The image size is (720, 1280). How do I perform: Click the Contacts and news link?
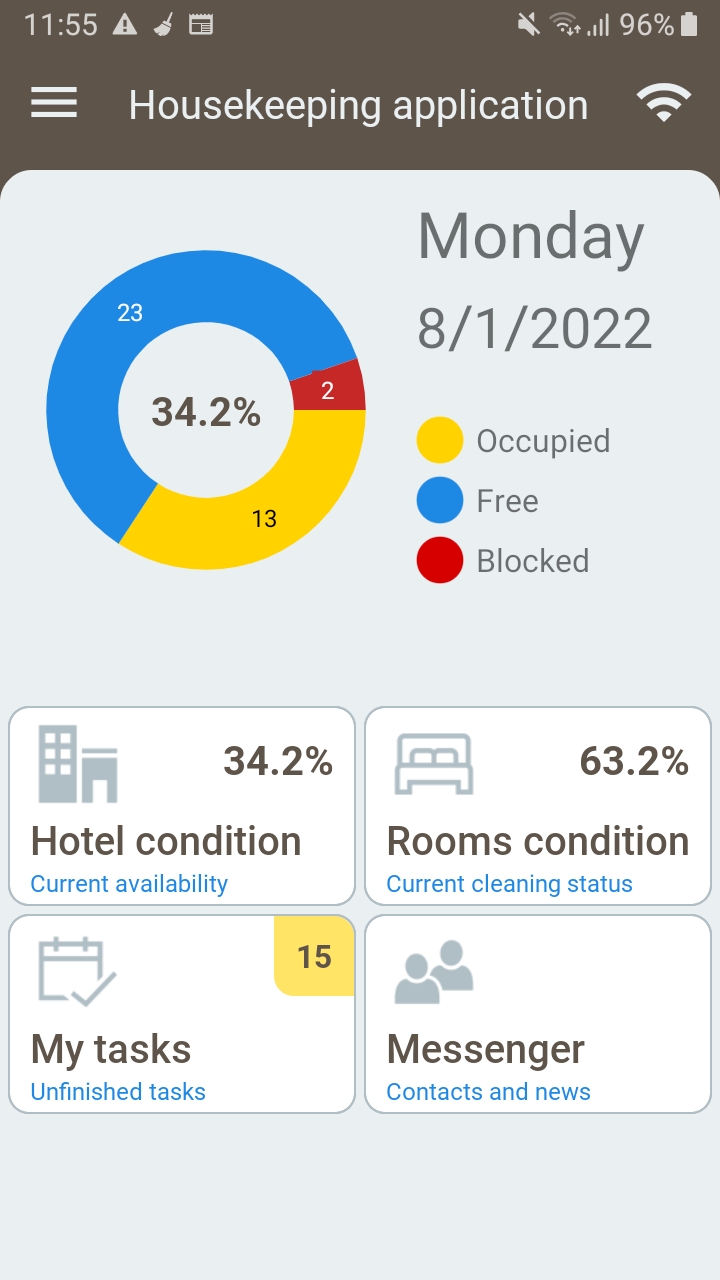click(490, 1092)
